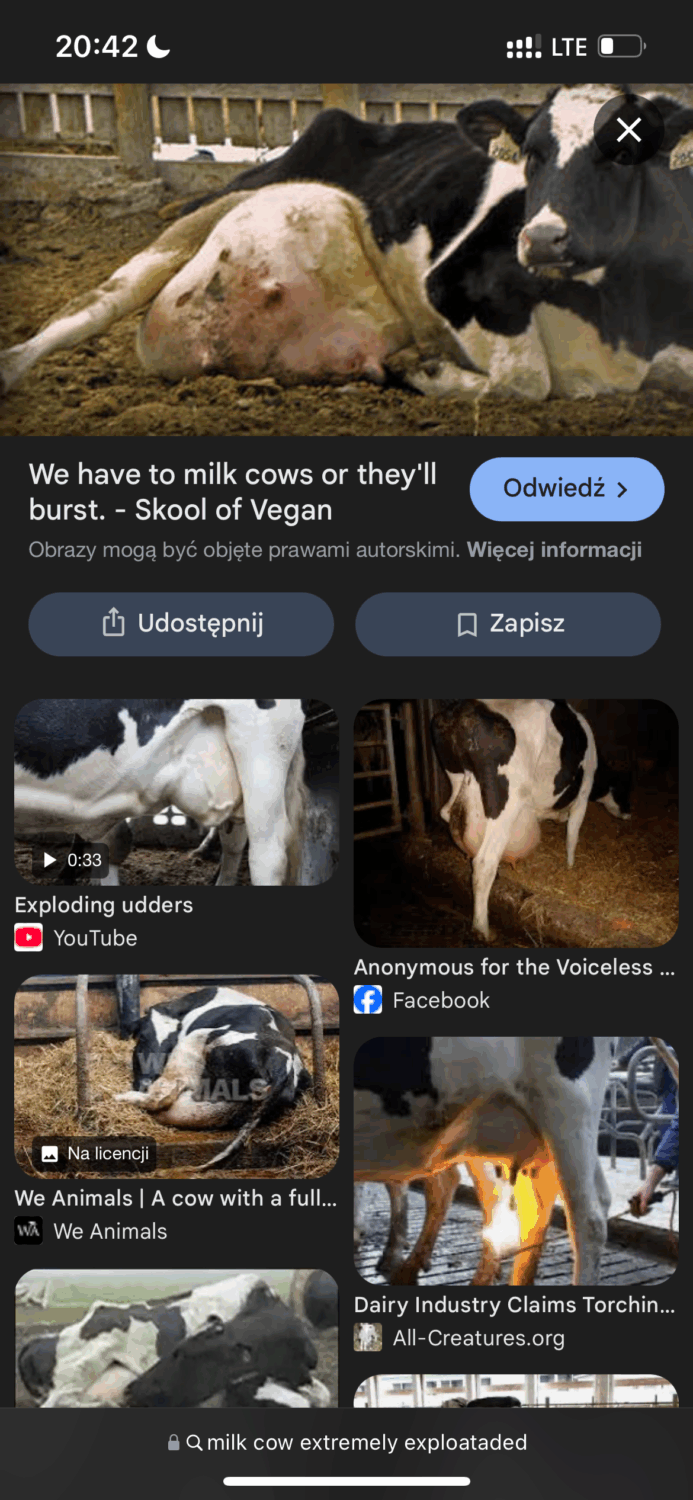Open the All-Creatures.org torching image
This screenshot has height=1500, width=693.
(516, 1161)
